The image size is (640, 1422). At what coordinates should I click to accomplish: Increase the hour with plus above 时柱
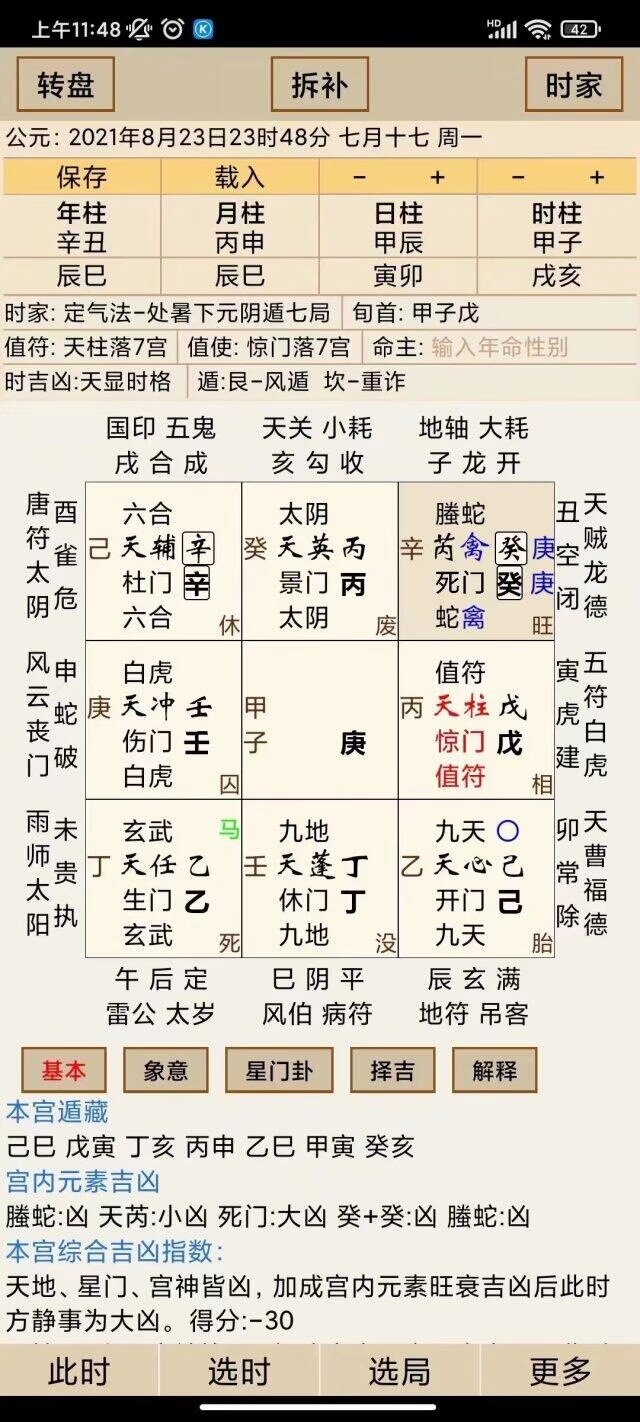pos(597,178)
